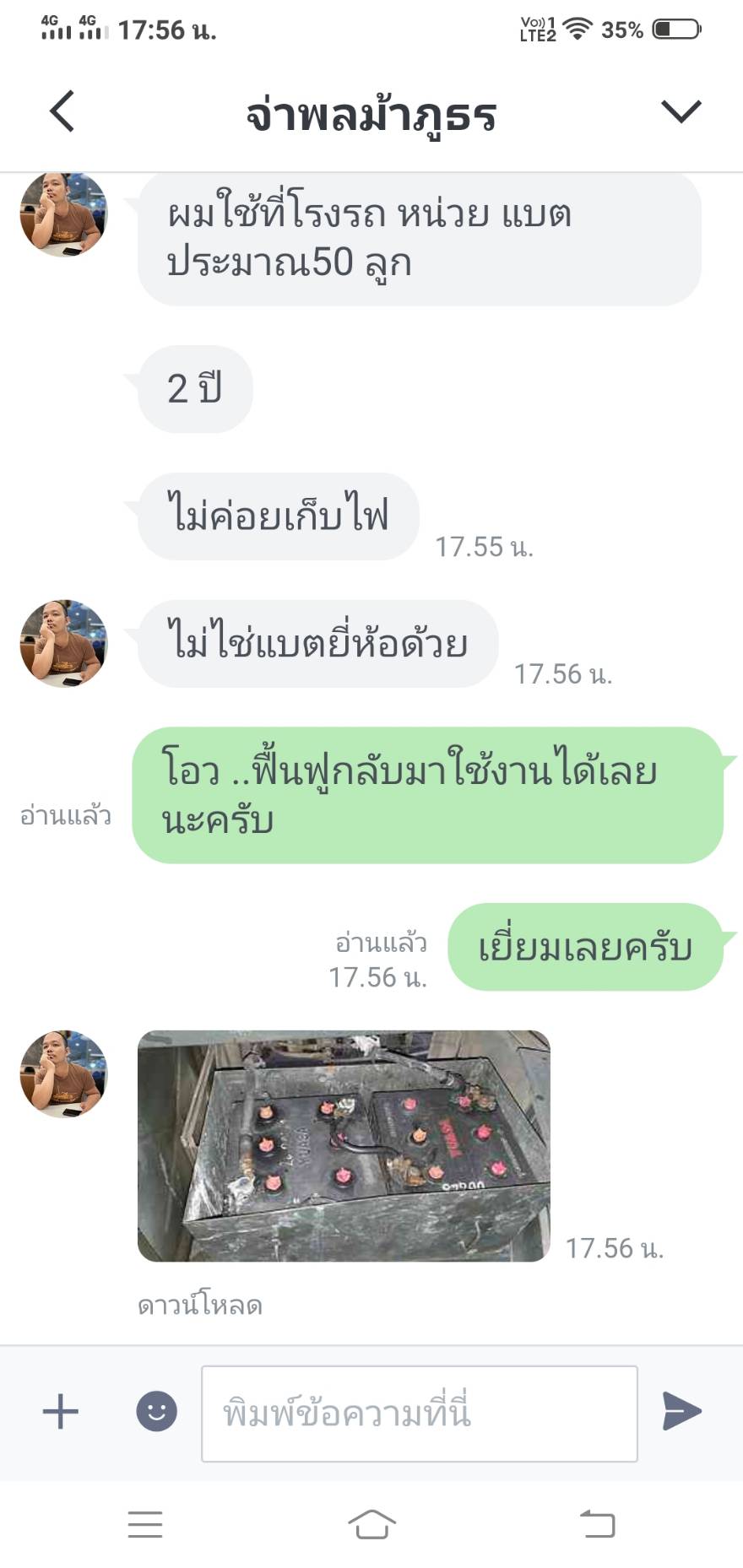The height and width of the screenshot is (1568, 743).
Task: Open the plus attachment menu
Action: pyautogui.click(x=61, y=1412)
